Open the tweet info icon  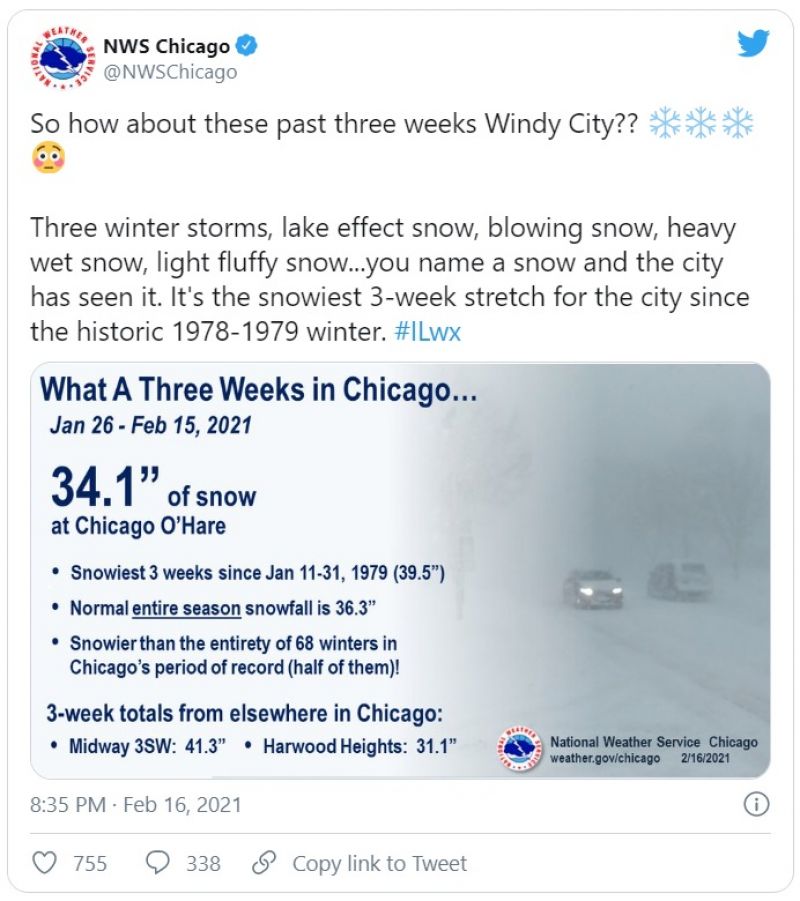tap(757, 804)
